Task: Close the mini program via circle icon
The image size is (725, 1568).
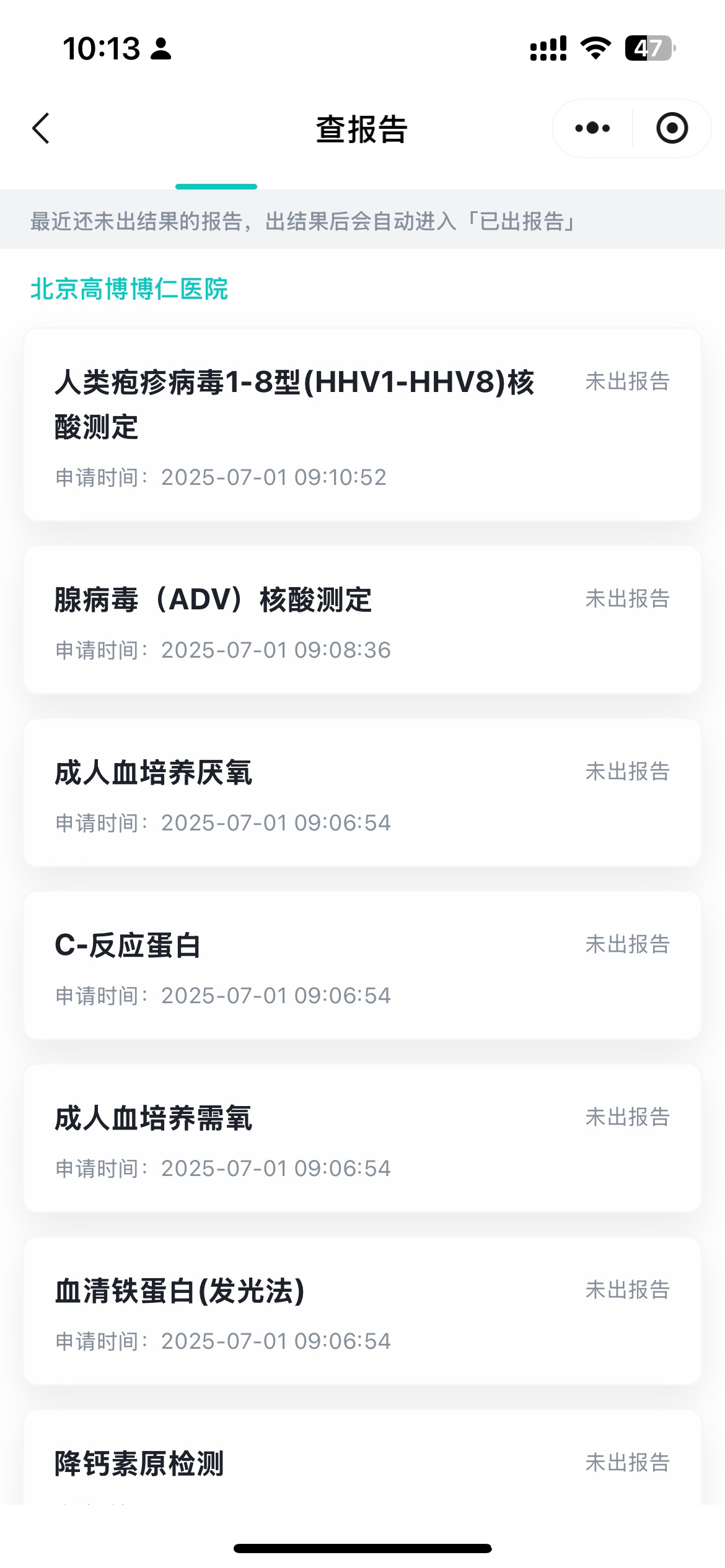Action: 672,128
